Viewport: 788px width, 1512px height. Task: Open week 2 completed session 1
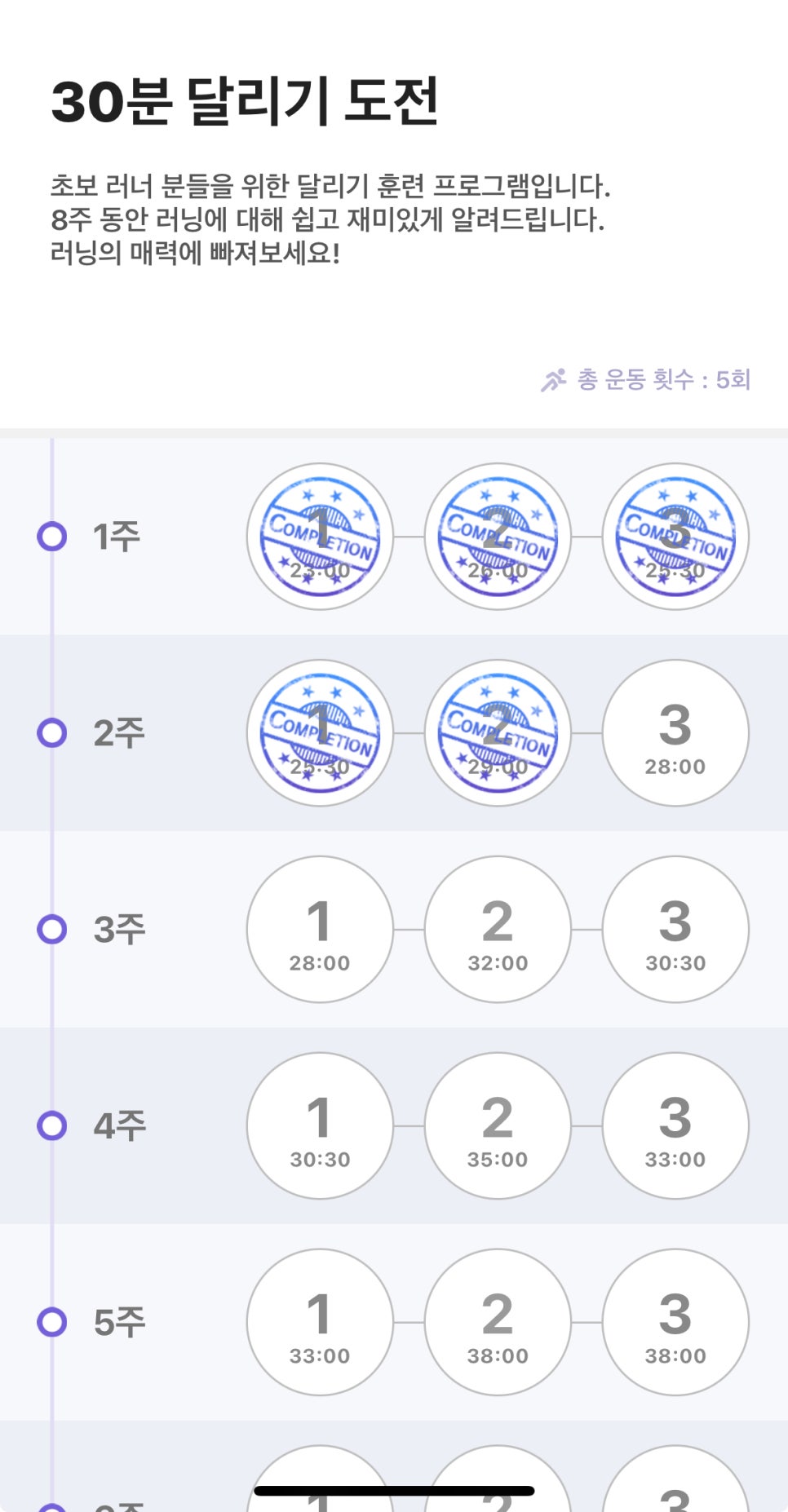coord(320,733)
